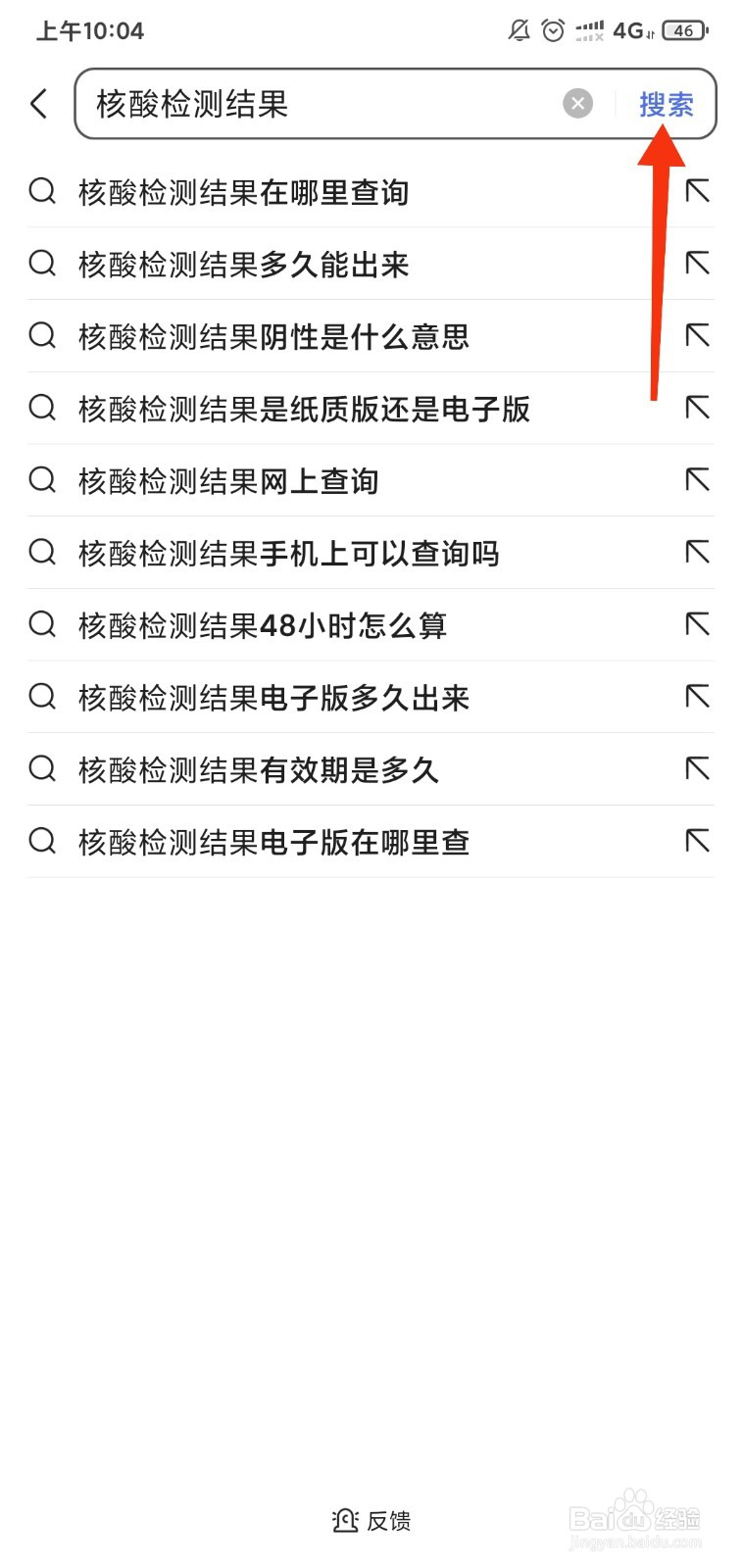
Task: Open suggestion 核酸检测结果是纸质版还是电子版
Action: (x=371, y=409)
